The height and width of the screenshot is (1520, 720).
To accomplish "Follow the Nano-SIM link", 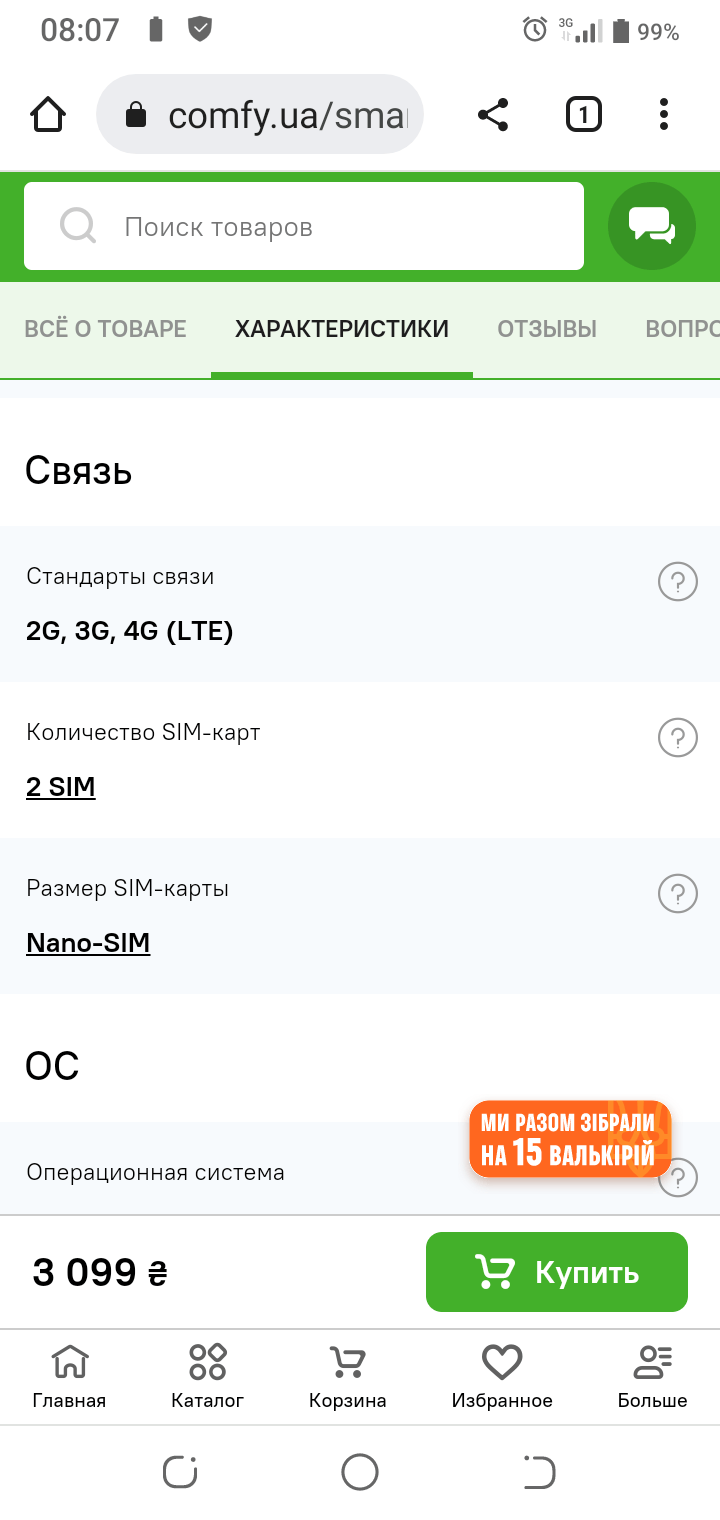I will (88, 943).
